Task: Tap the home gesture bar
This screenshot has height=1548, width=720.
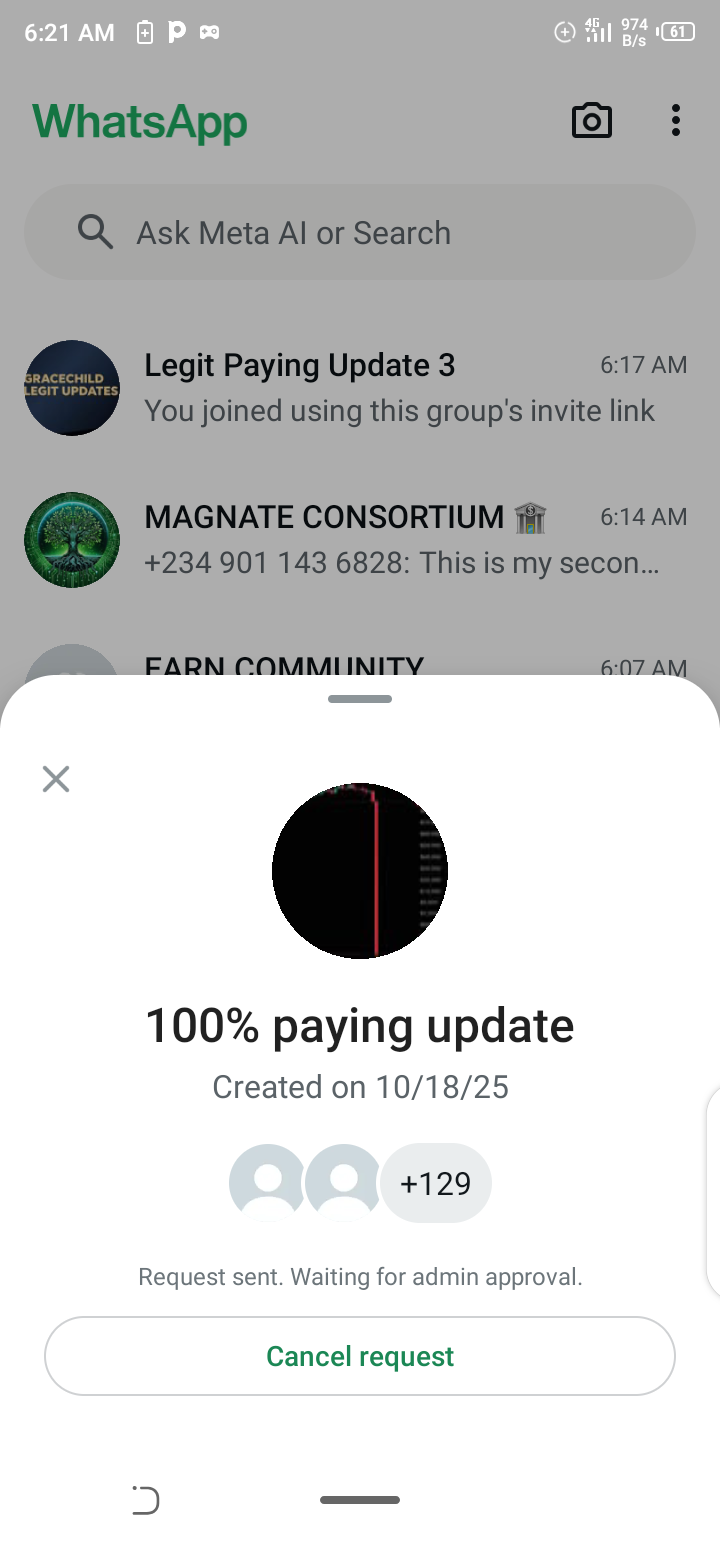Action: 360,1500
